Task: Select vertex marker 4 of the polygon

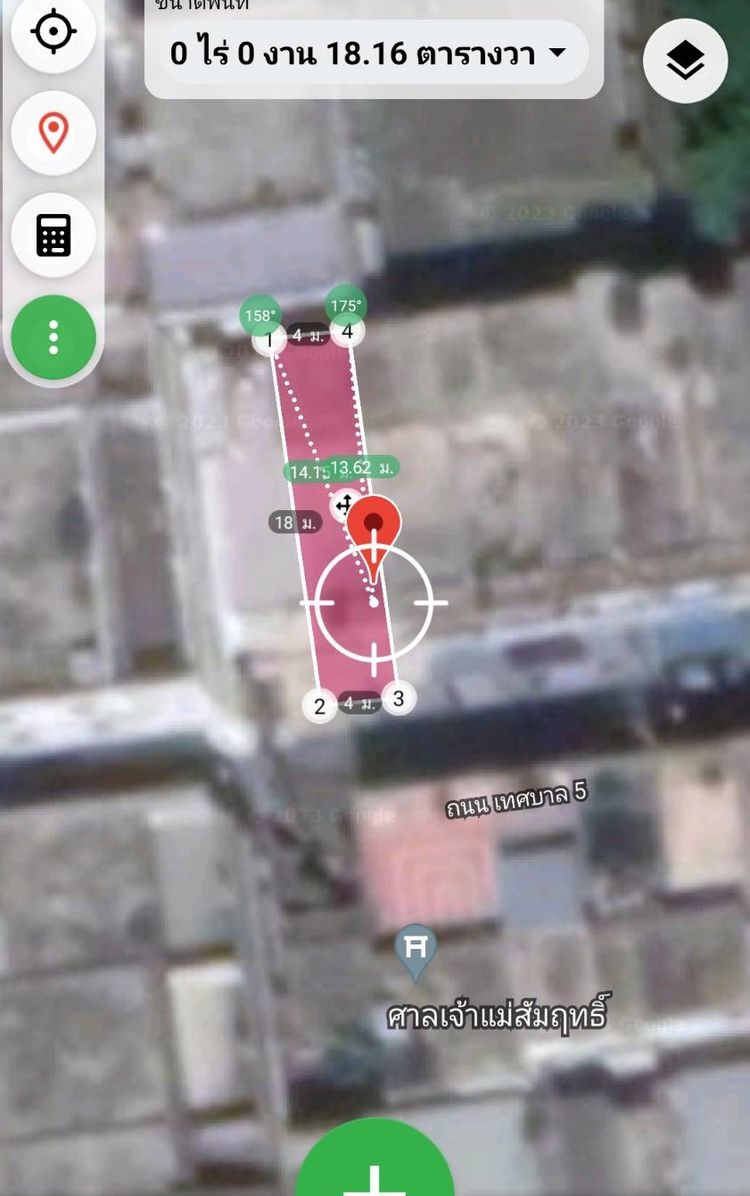Action: pos(347,331)
